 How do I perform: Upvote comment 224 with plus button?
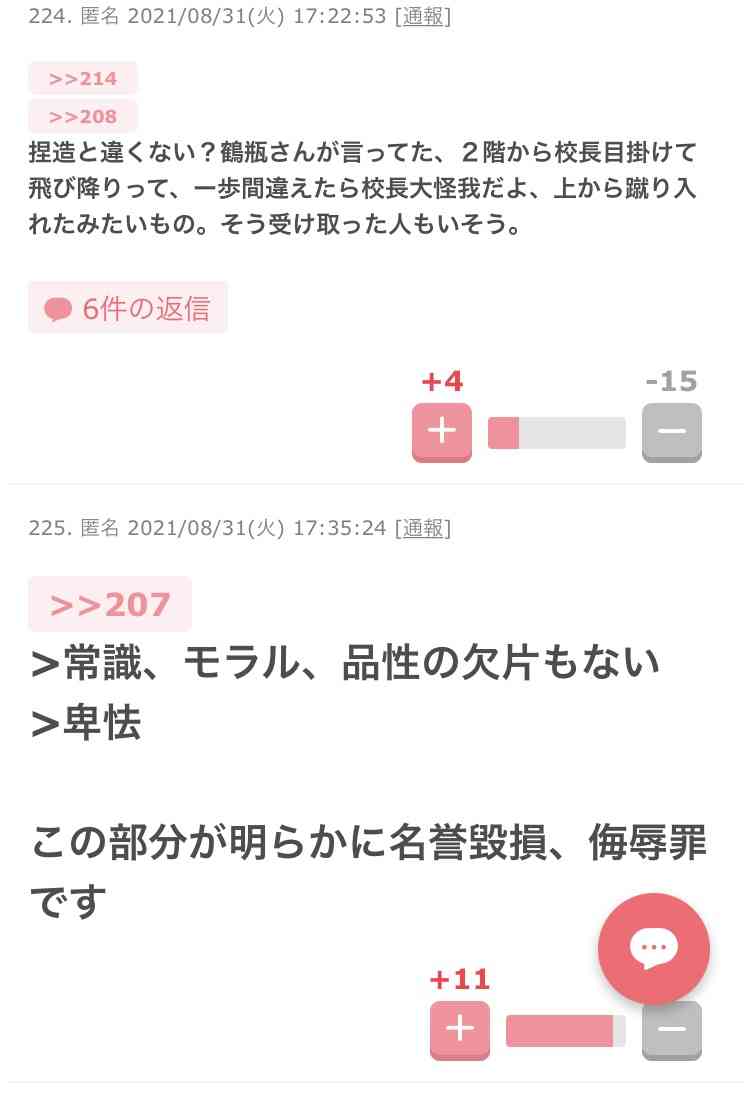click(x=441, y=431)
